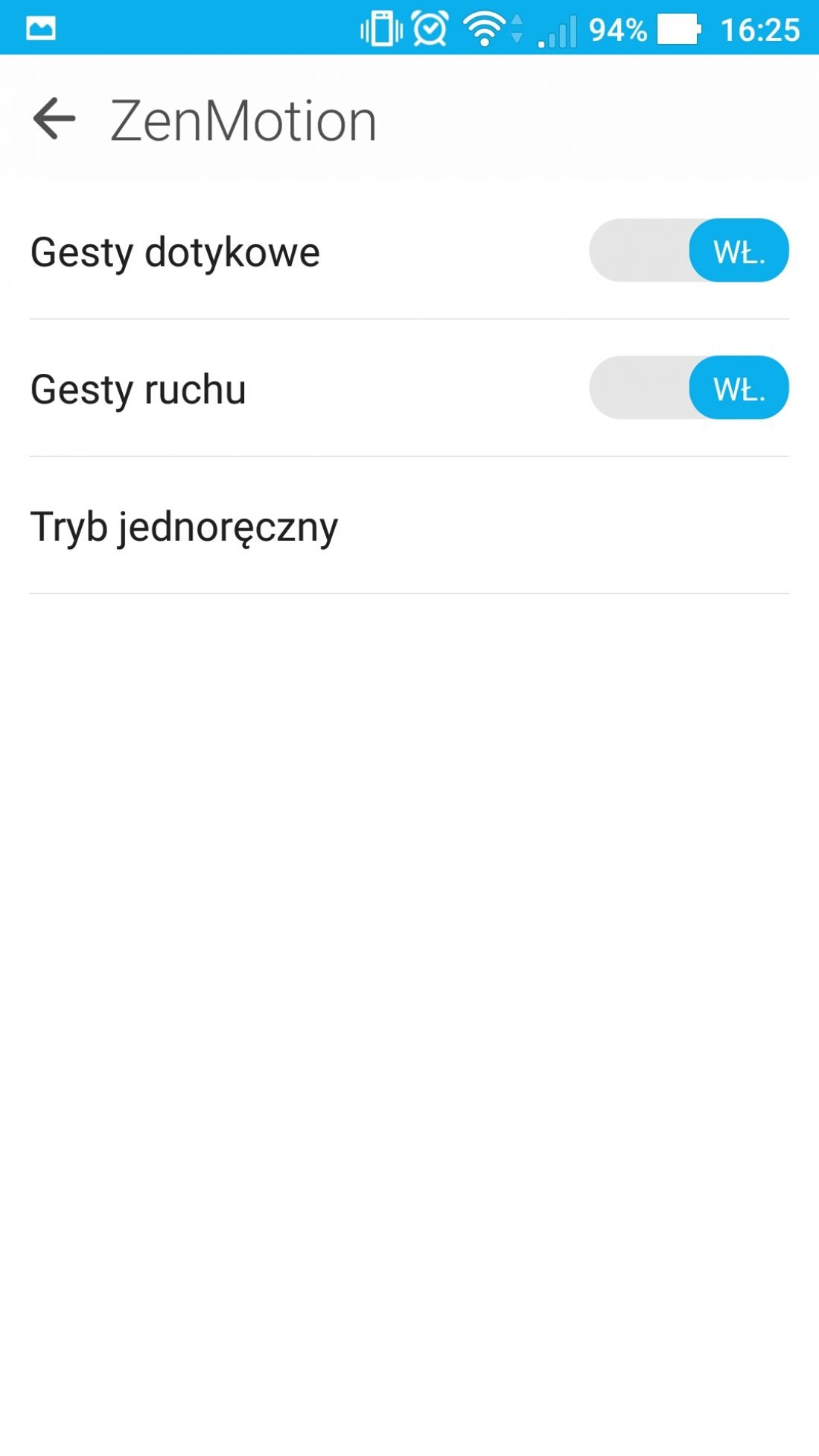Open Tryb jednoręczny settings
Viewport: 819px width, 1456px height.
click(409, 526)
